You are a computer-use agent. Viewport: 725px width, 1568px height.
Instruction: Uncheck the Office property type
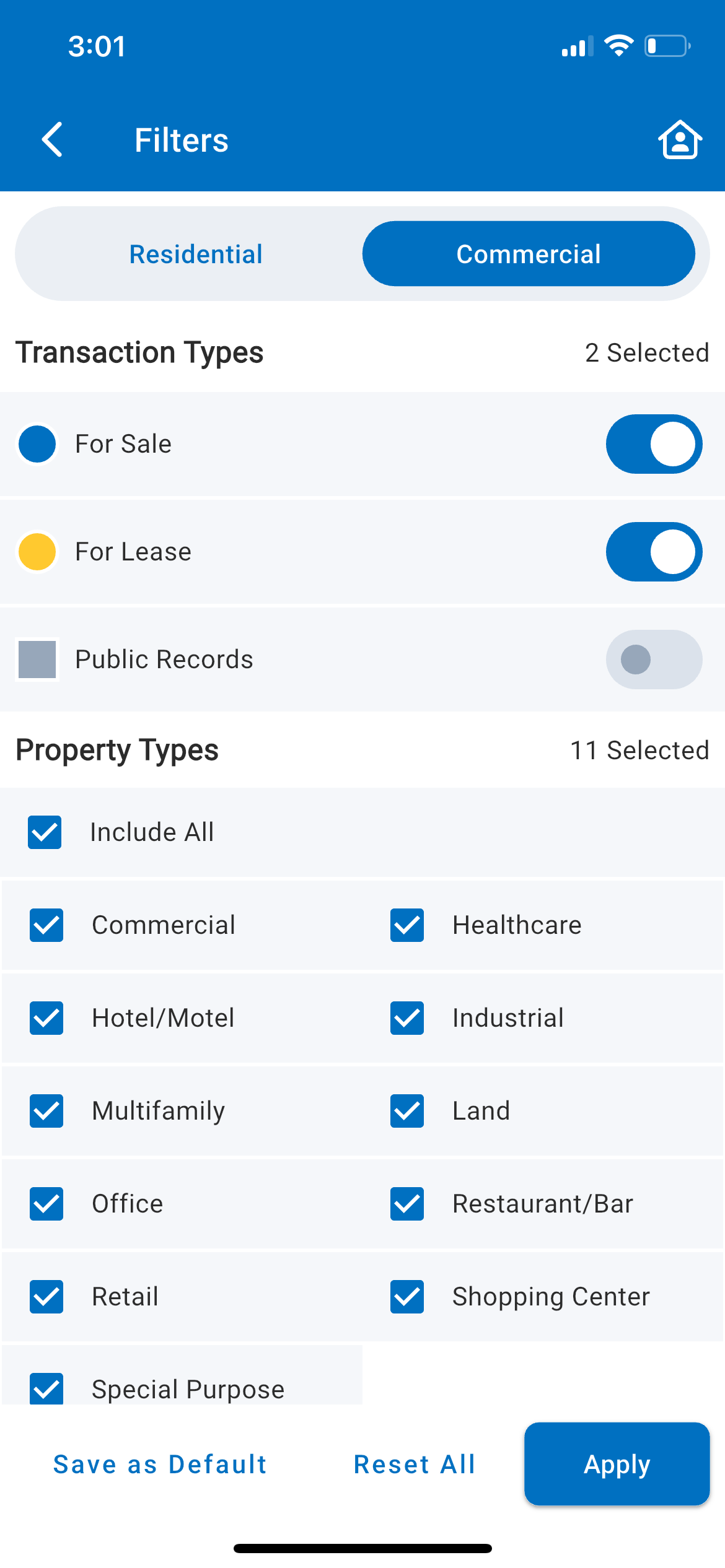point(46,1204)
